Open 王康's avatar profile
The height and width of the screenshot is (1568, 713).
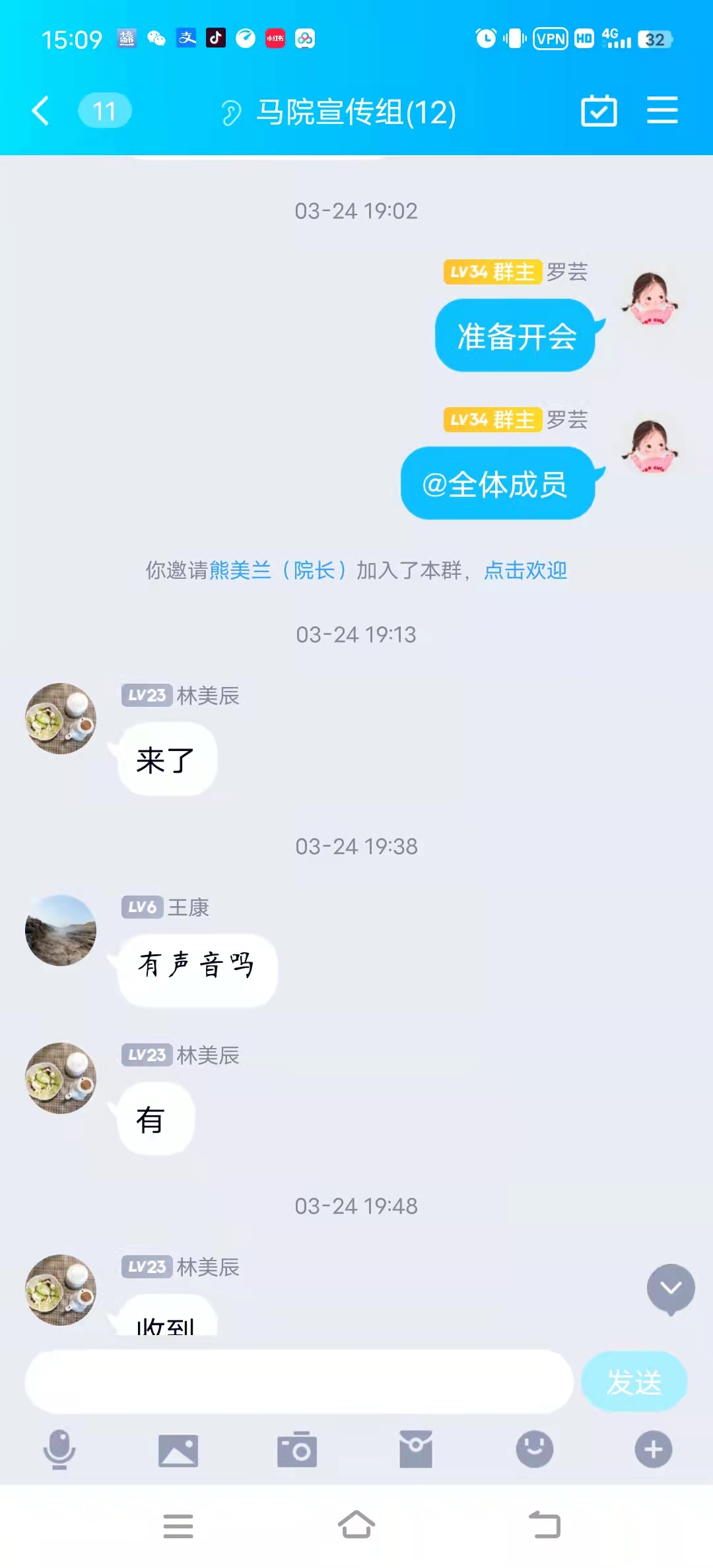tap(61, 931)
